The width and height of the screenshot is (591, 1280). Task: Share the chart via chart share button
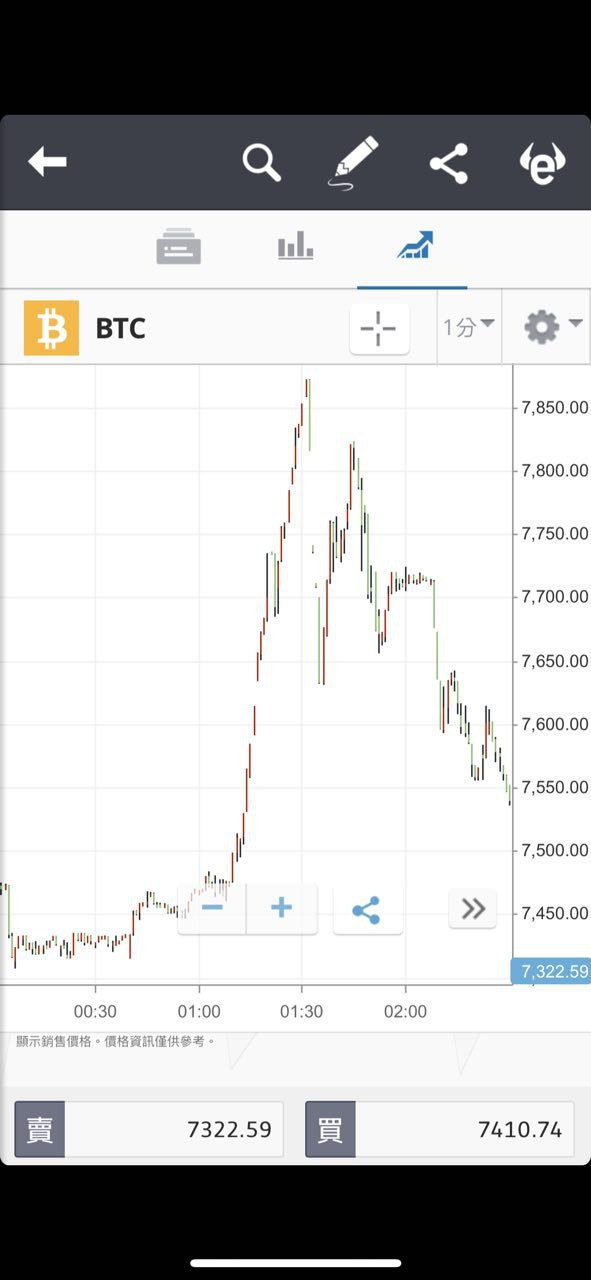tap(367, 910)
